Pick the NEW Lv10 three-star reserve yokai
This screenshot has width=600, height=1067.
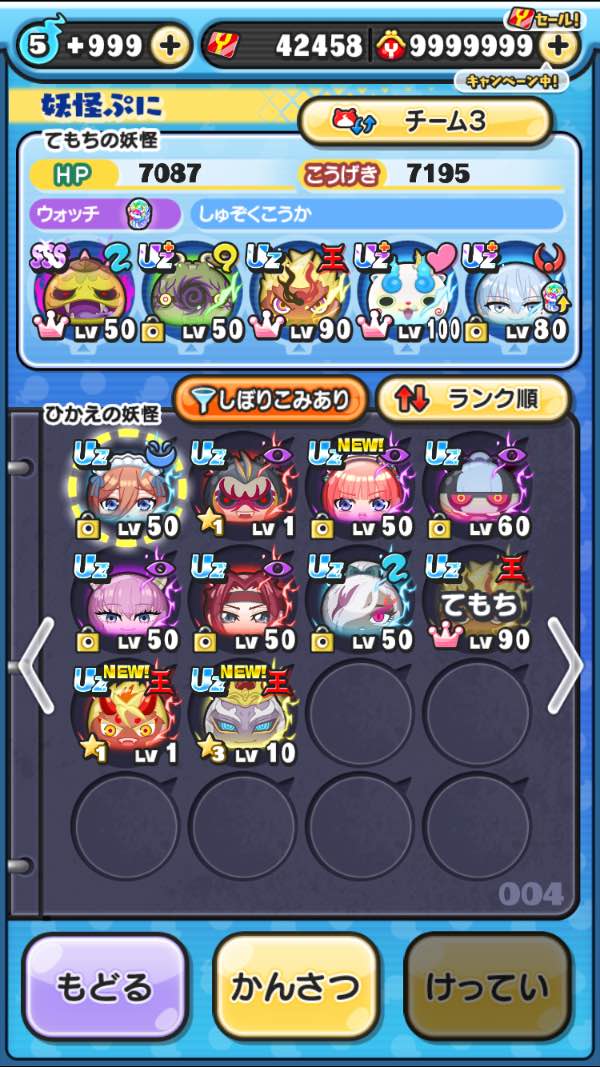[x=243, y=713]
